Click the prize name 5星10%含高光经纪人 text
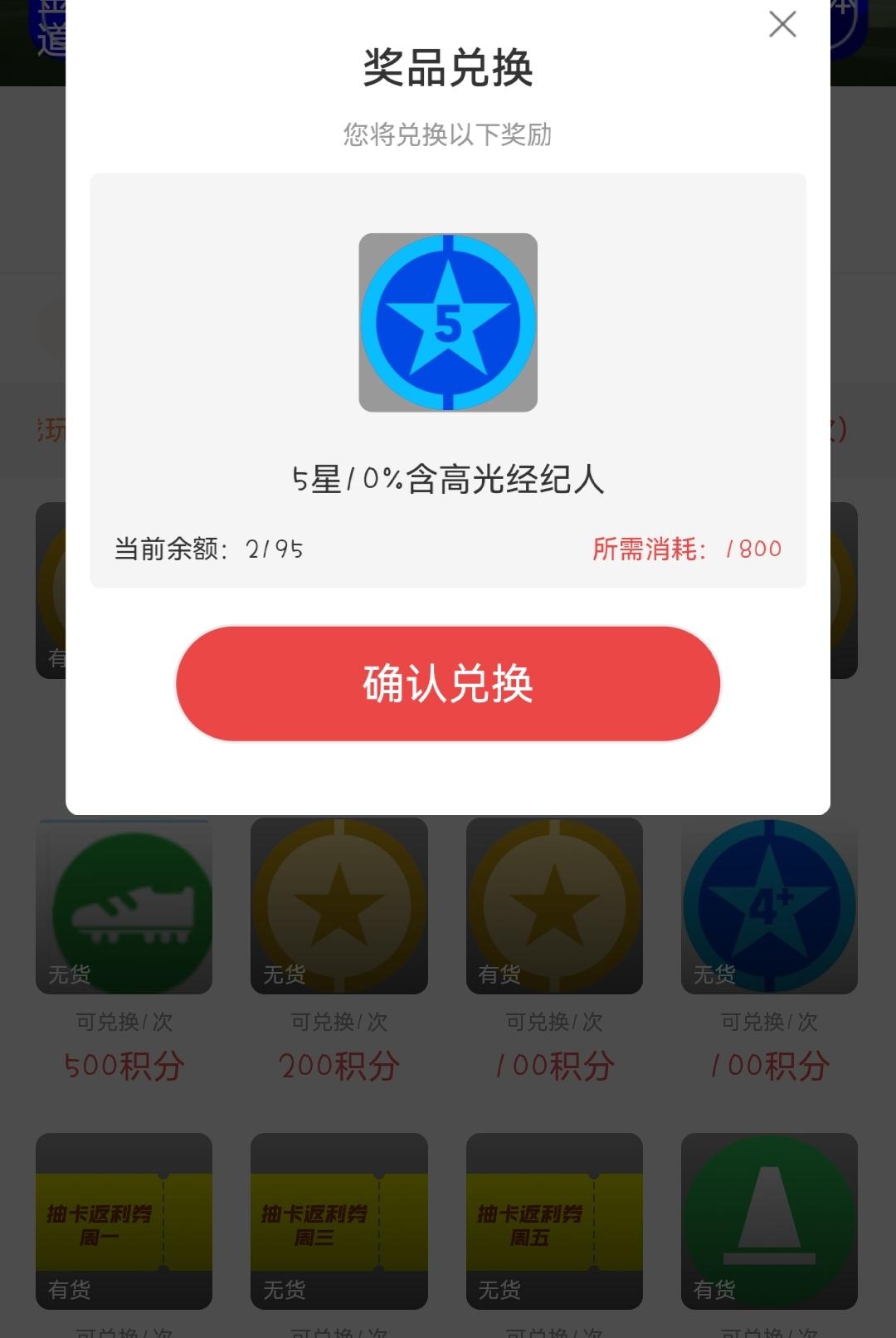This screenshot has width=896, height=1338. (x=447, y=477)
